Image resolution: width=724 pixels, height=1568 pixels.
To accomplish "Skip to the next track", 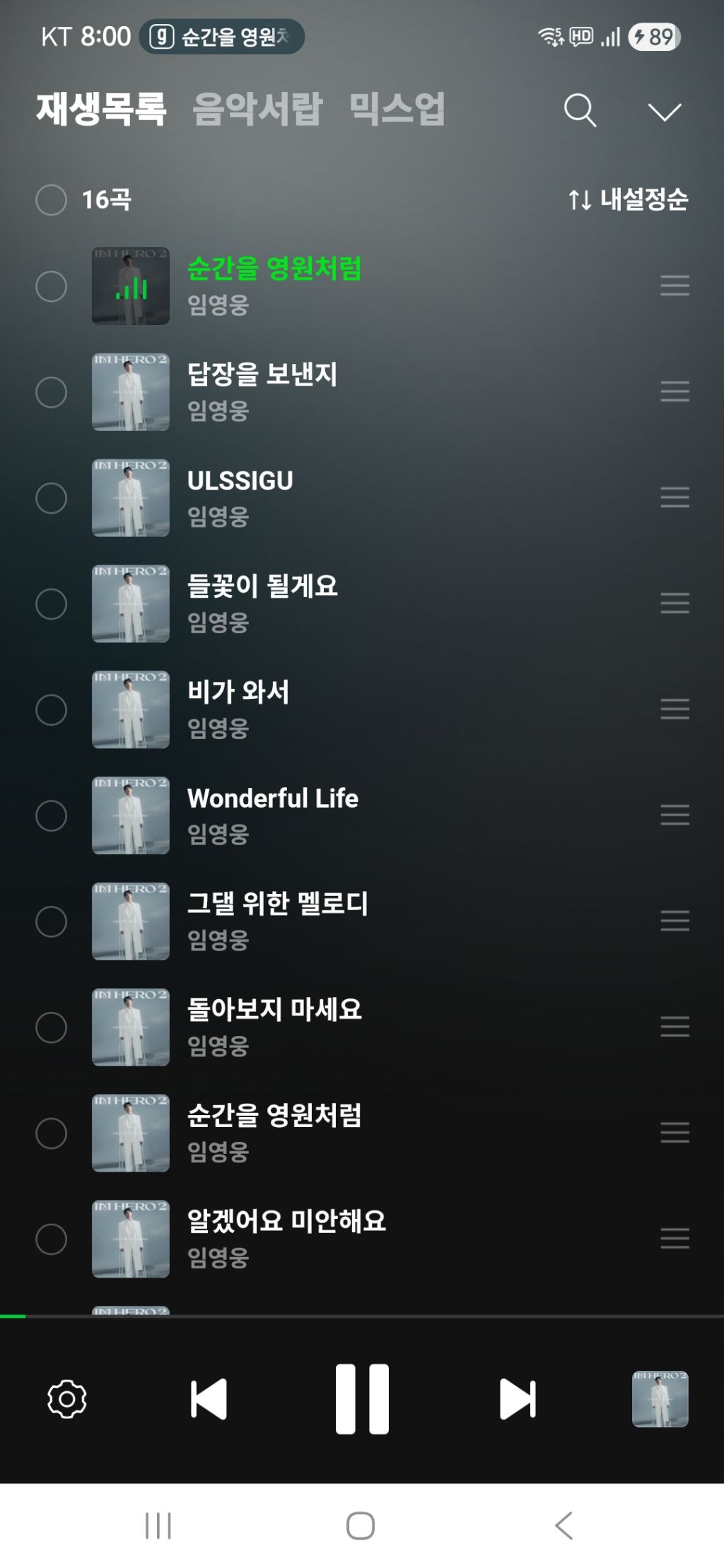I will pos(518,1398).
